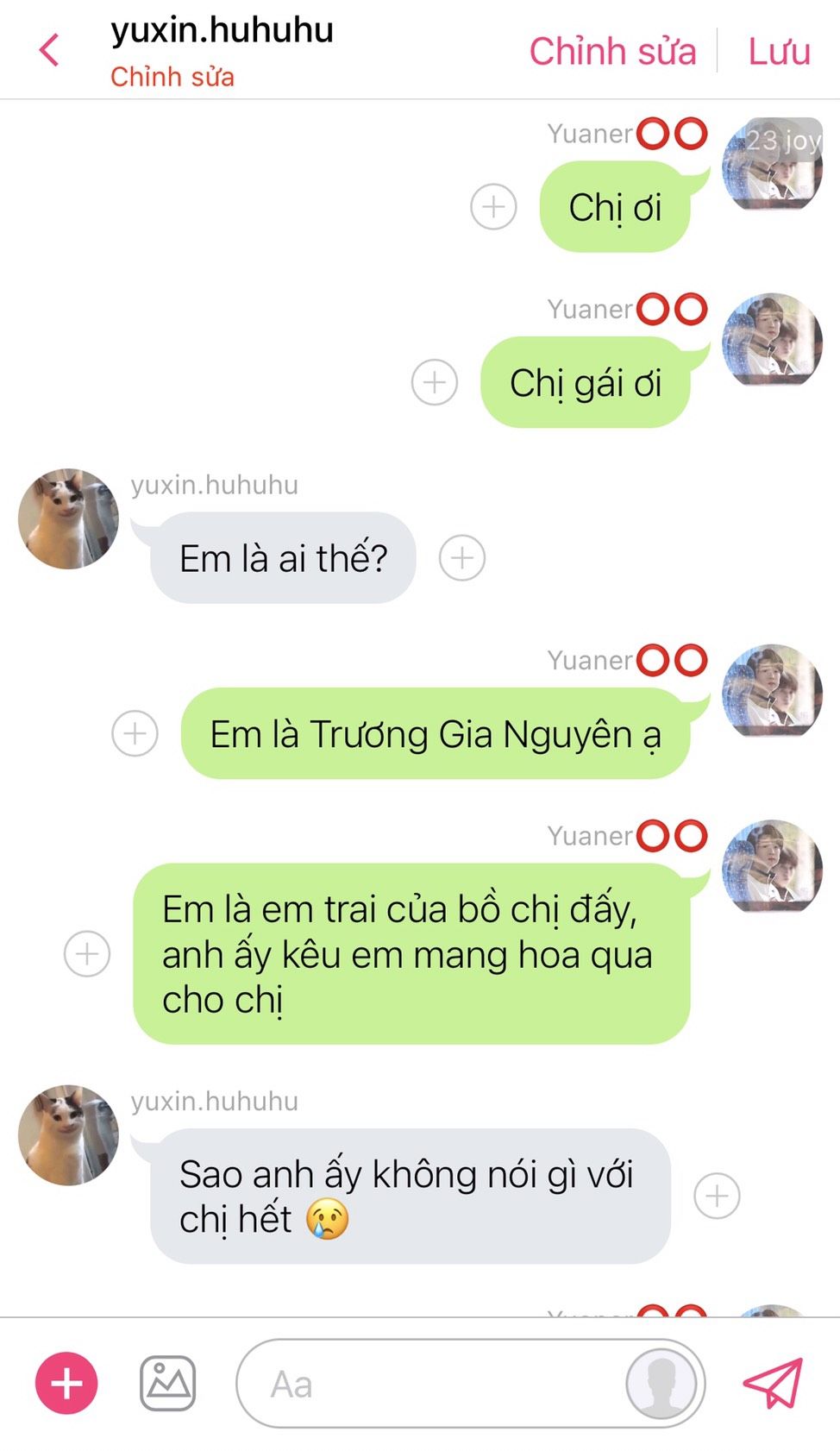Image resolution: width=840 pixels, height=1451 pixels.
Task: Tap plus icon beside "Chị gái ơi"
Action: [435, 382]
